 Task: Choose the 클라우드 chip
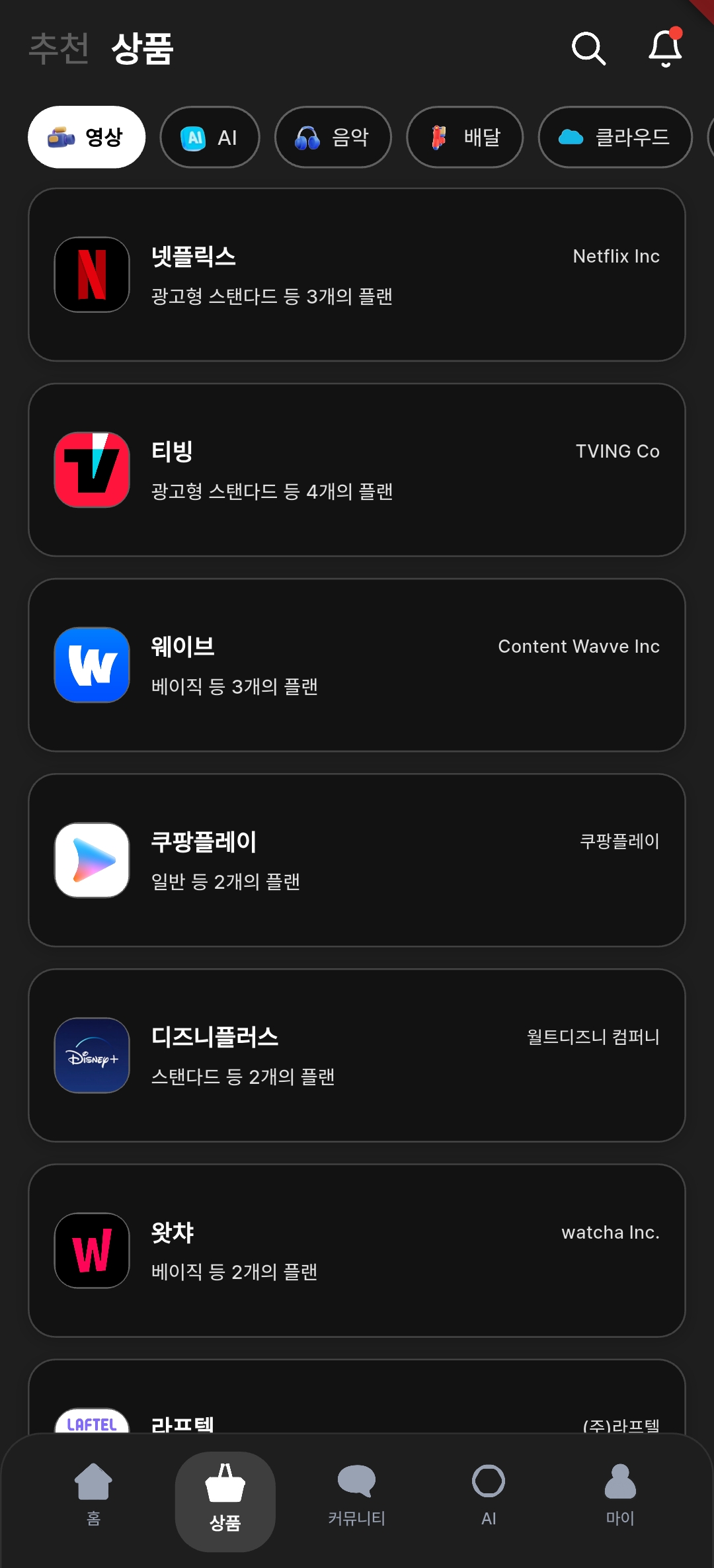pyautogui.click(x=615, y=138)
